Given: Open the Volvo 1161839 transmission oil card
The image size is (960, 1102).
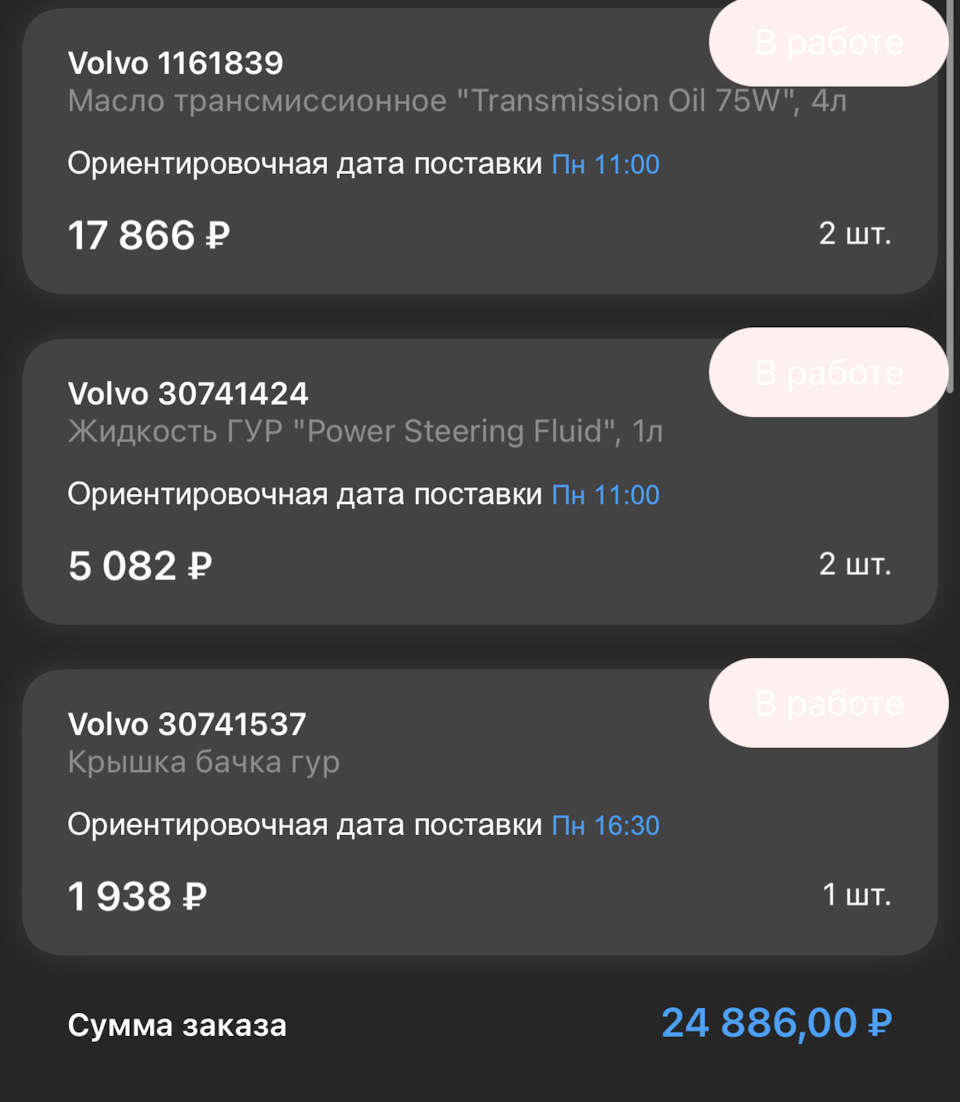Looking at the screenshot, I should pyautogui.click(x=175, y=62).
